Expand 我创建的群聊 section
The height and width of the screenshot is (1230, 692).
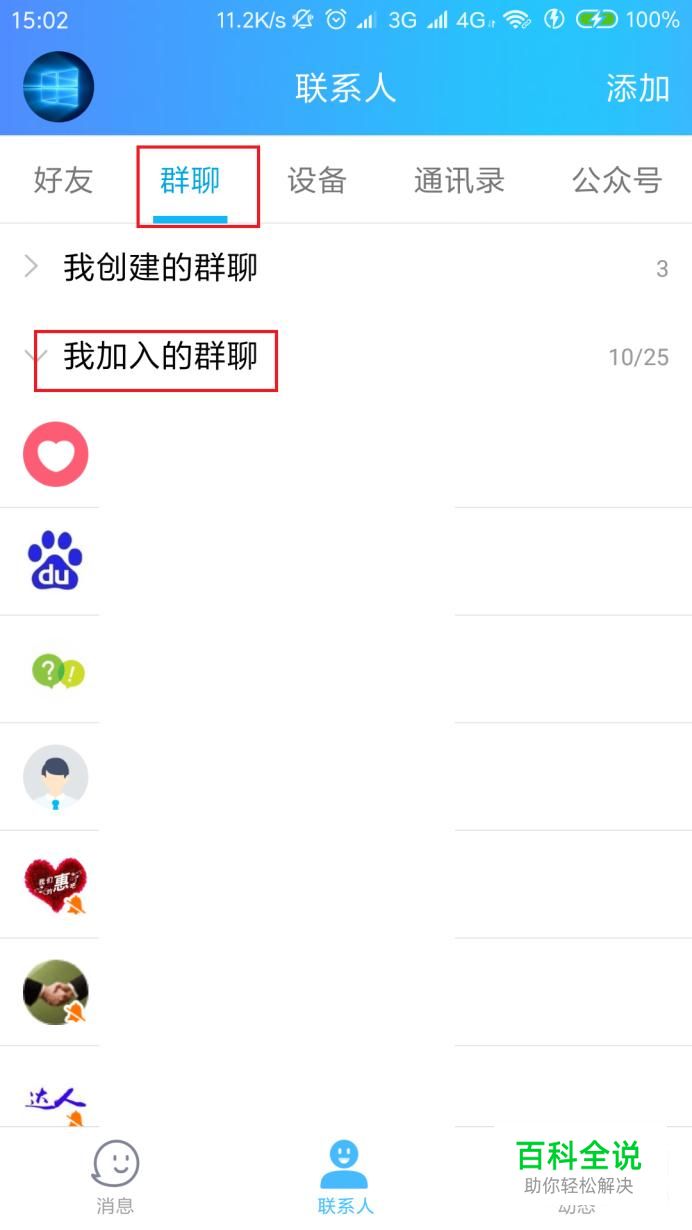coord(346,268)
